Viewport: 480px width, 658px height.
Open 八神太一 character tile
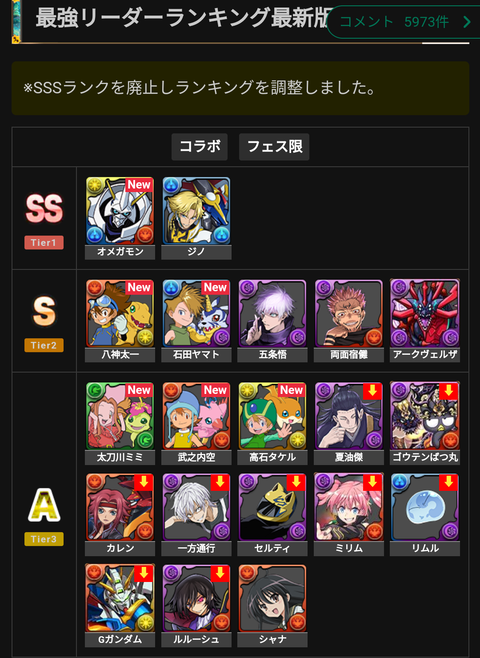pyautogui.click(x=120, y=321)
